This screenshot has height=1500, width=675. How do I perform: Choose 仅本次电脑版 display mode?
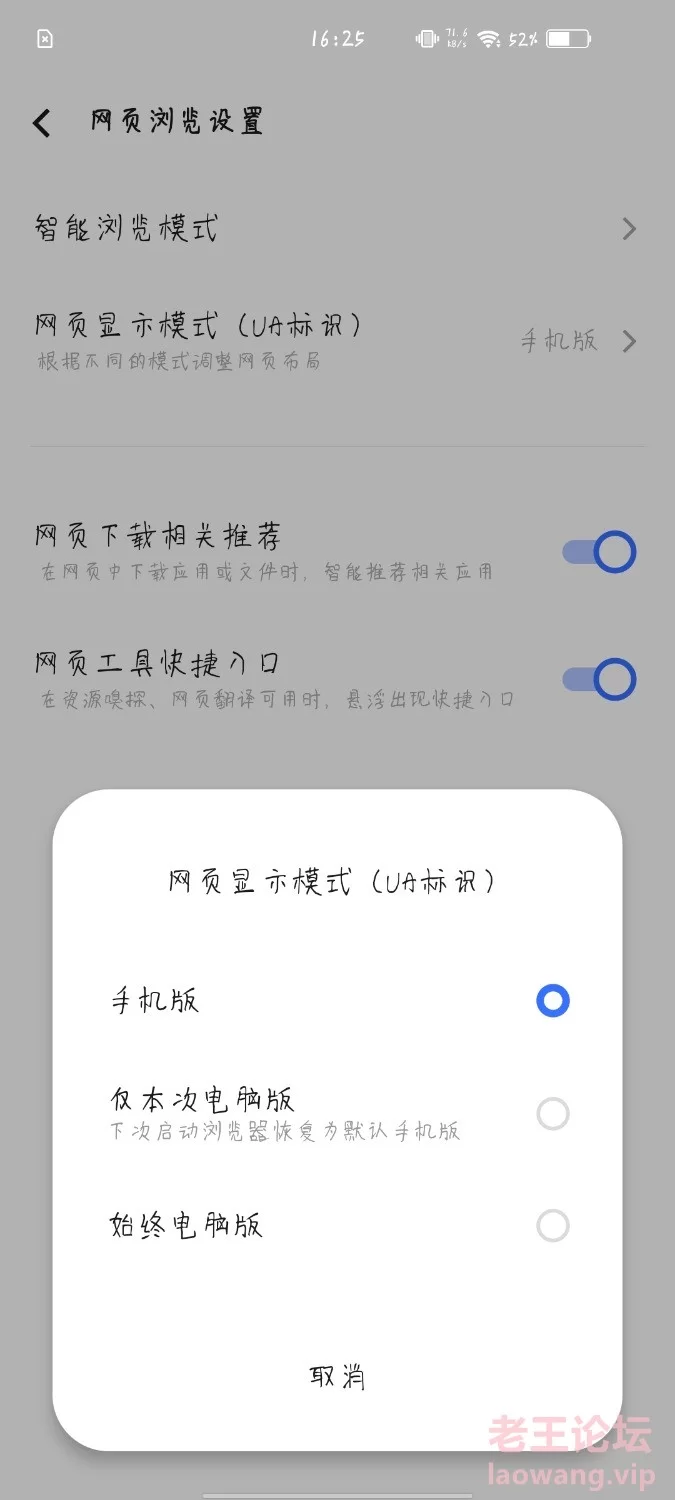[x=338, y=1113]
